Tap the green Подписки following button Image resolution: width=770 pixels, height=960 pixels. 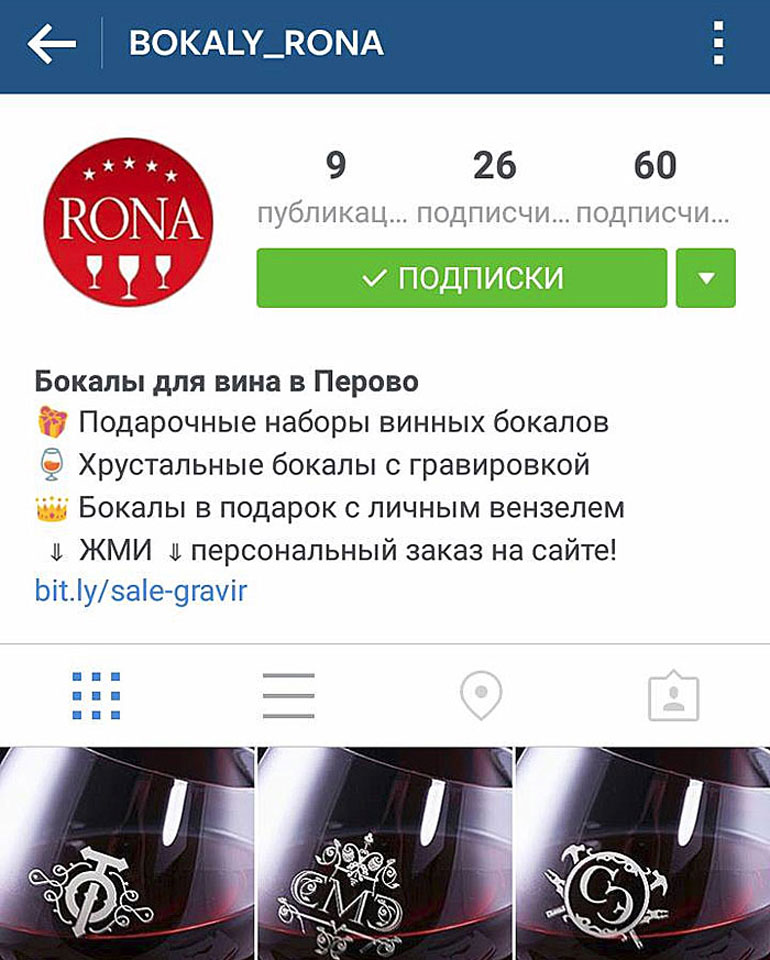point(461,278)
